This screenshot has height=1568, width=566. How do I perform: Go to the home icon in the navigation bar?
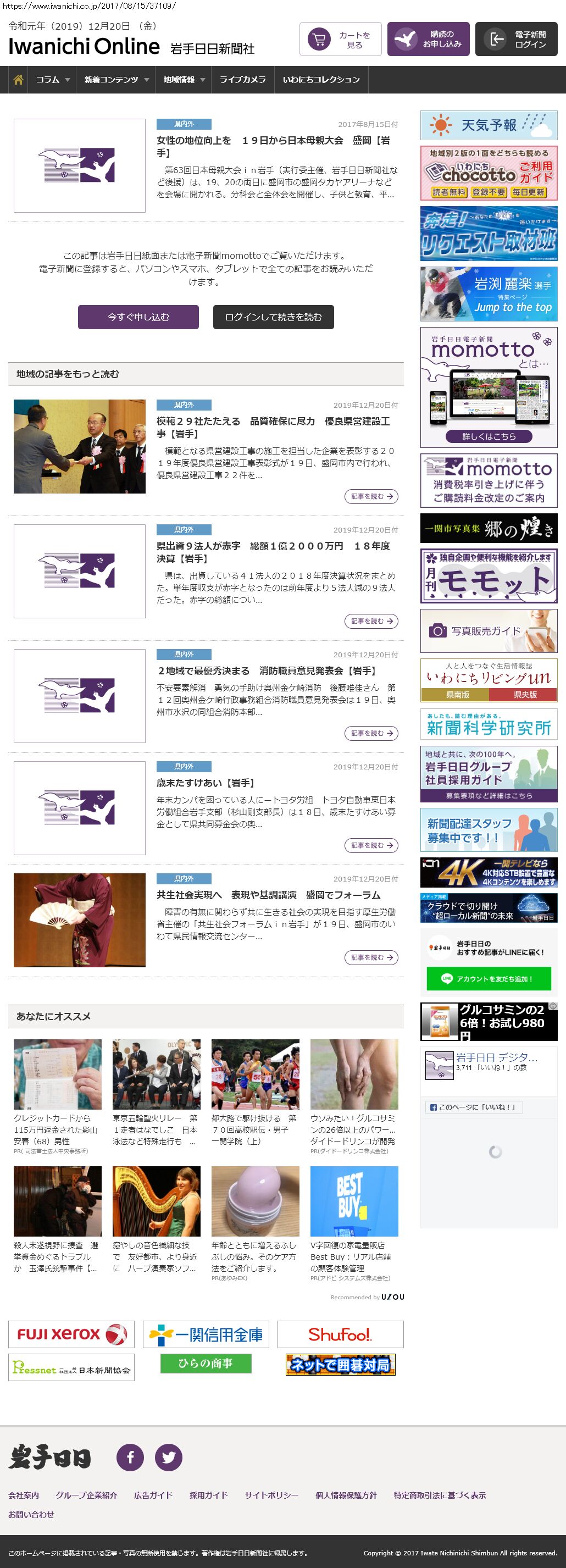pyautogui.click(x=18, y=80)
